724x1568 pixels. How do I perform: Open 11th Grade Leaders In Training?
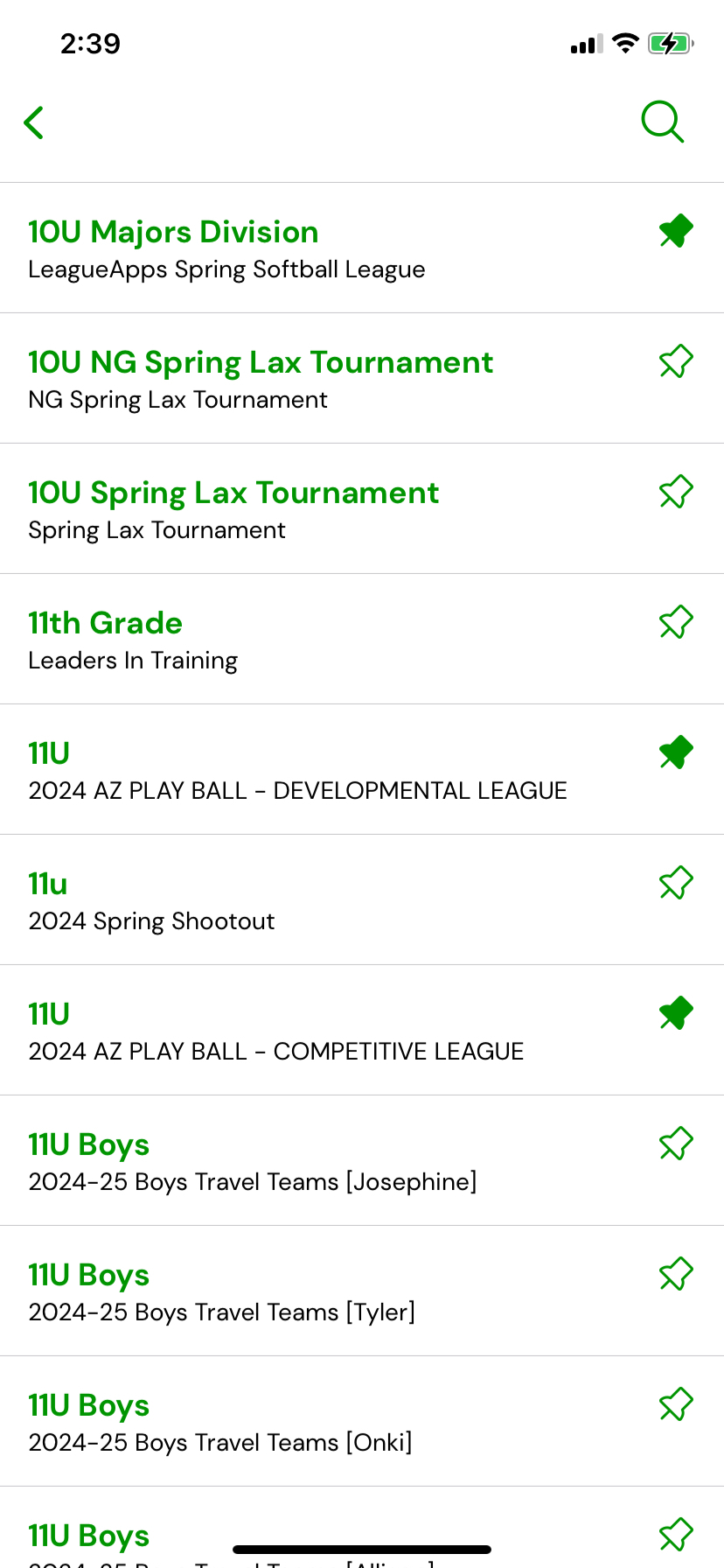pos(262,640)
